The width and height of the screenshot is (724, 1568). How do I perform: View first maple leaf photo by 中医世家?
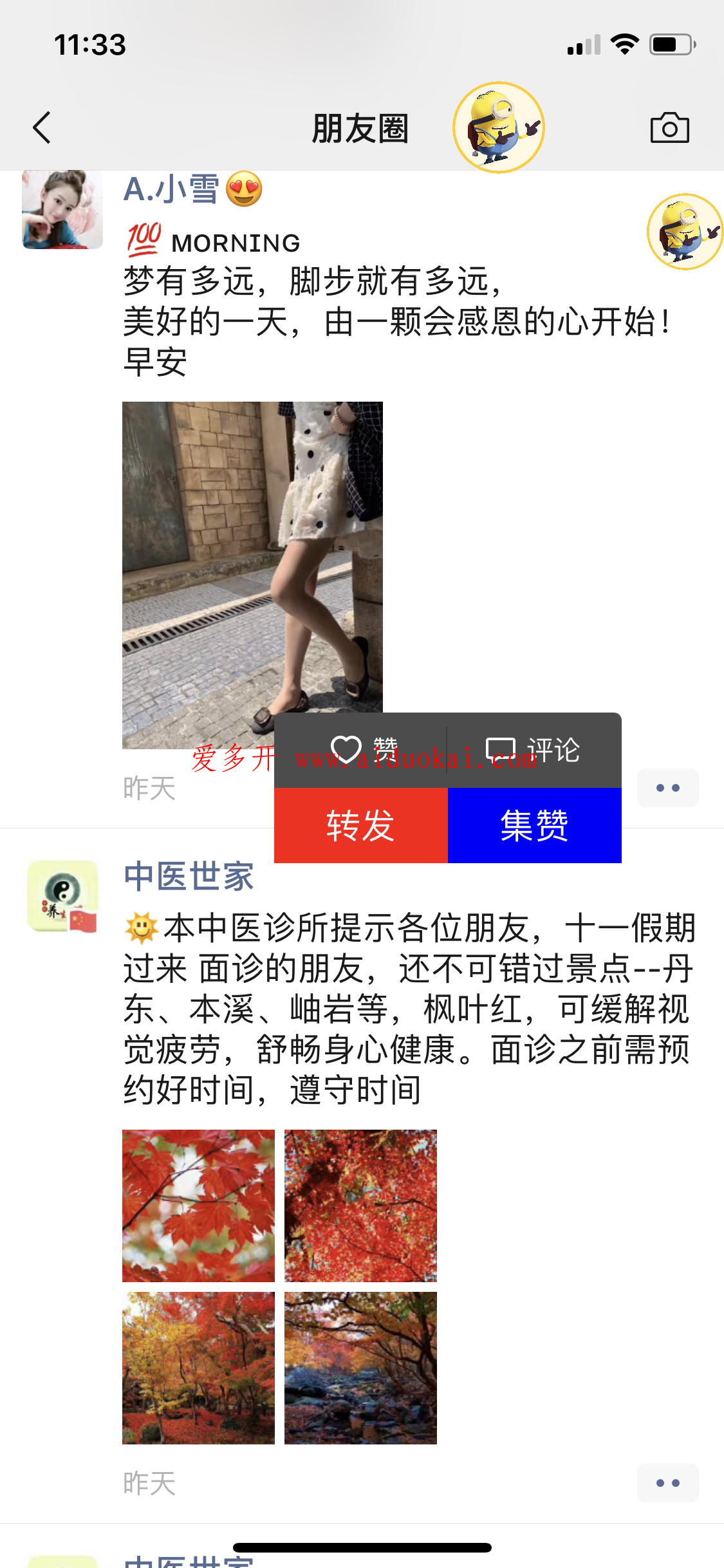[x=198, y=1206]
